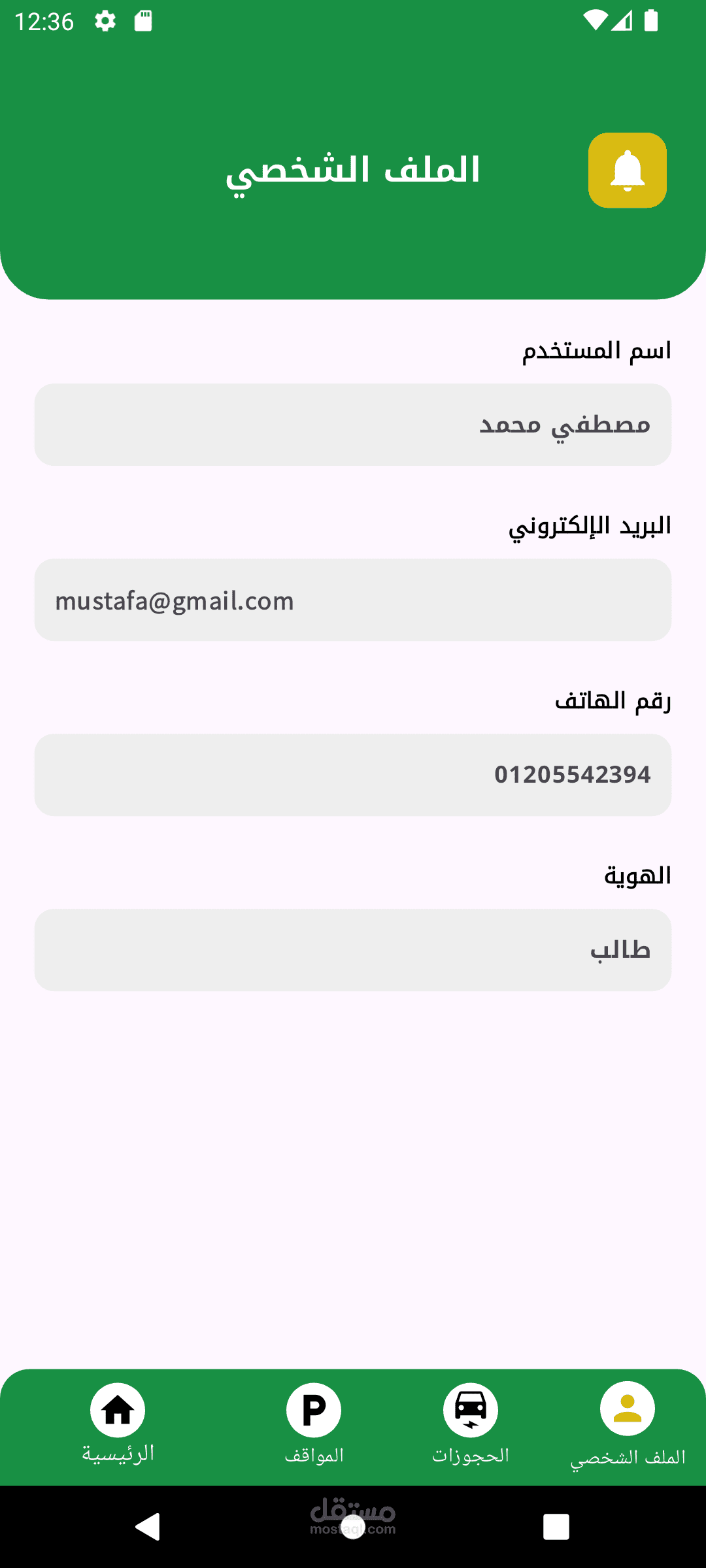Image resolution: width=706 pixels, height=1568 pixels.
Task: Open recent apps with the square button
Action: click(556, 1527)
